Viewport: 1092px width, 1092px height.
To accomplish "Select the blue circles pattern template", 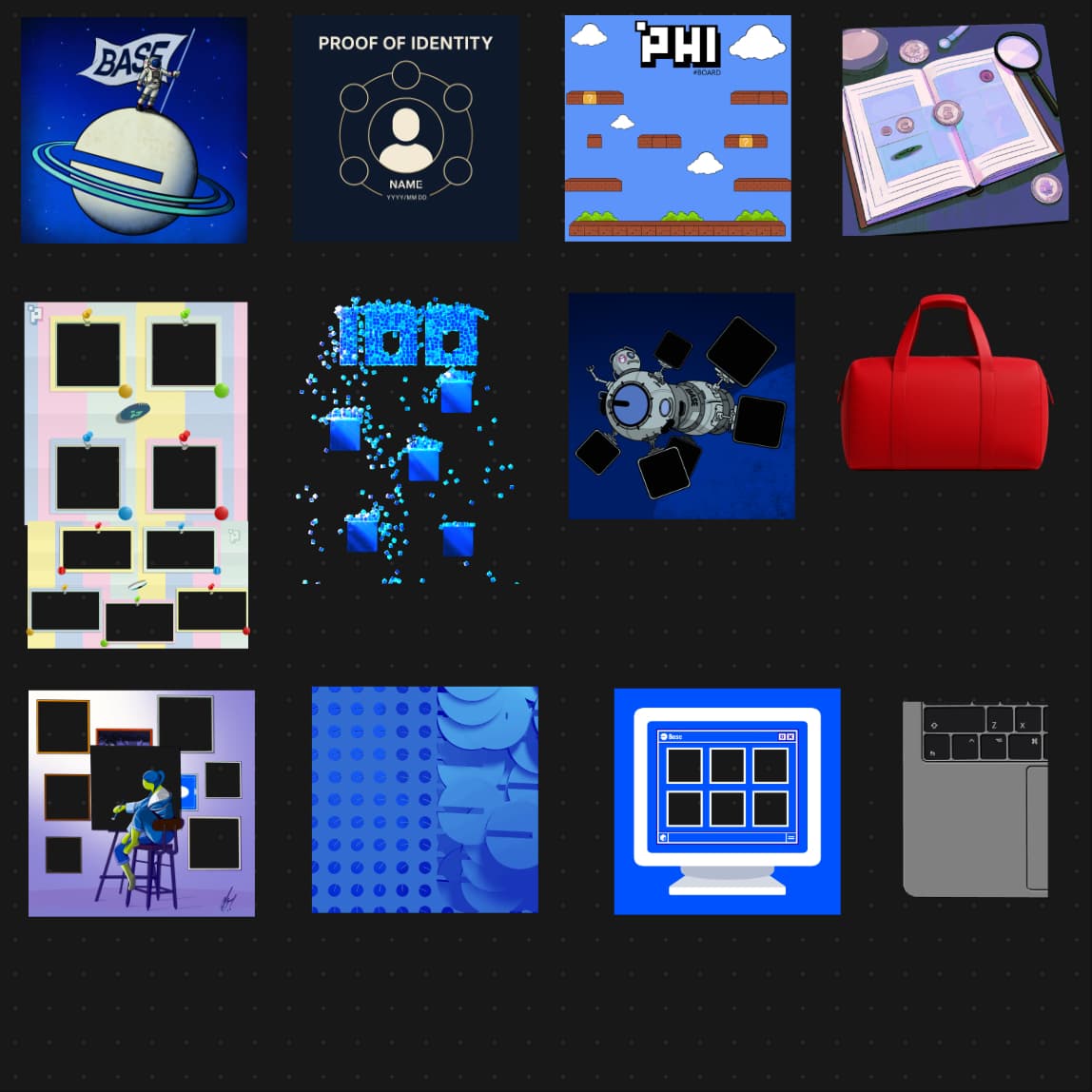I will pos(424,799).
